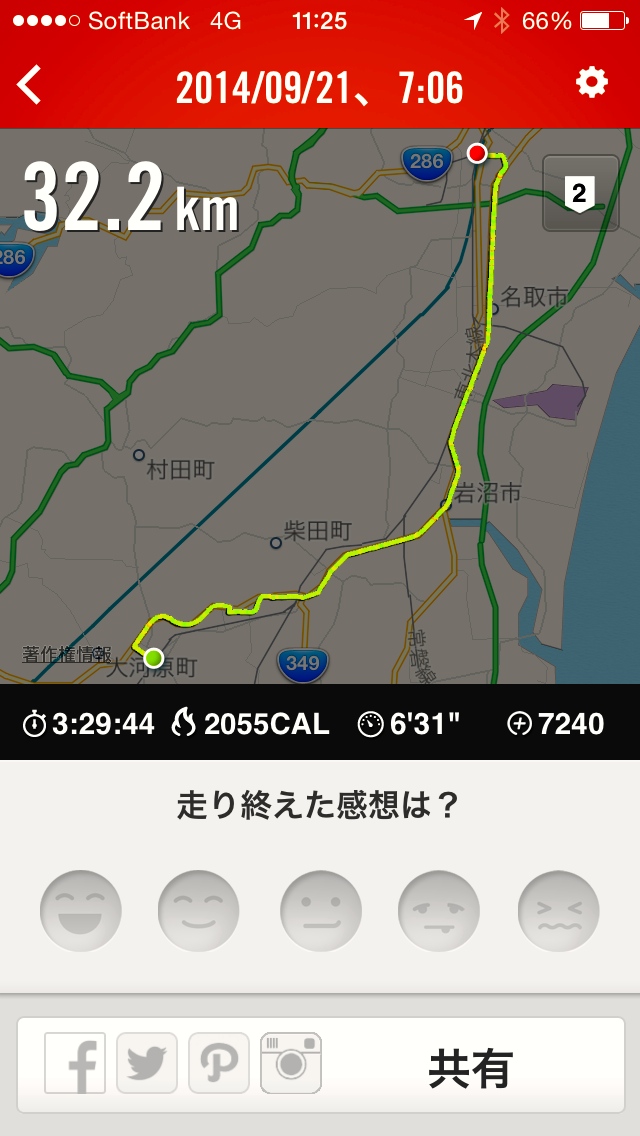
Task: Open the map layer button labeled 2
Action: coord(581,193)
